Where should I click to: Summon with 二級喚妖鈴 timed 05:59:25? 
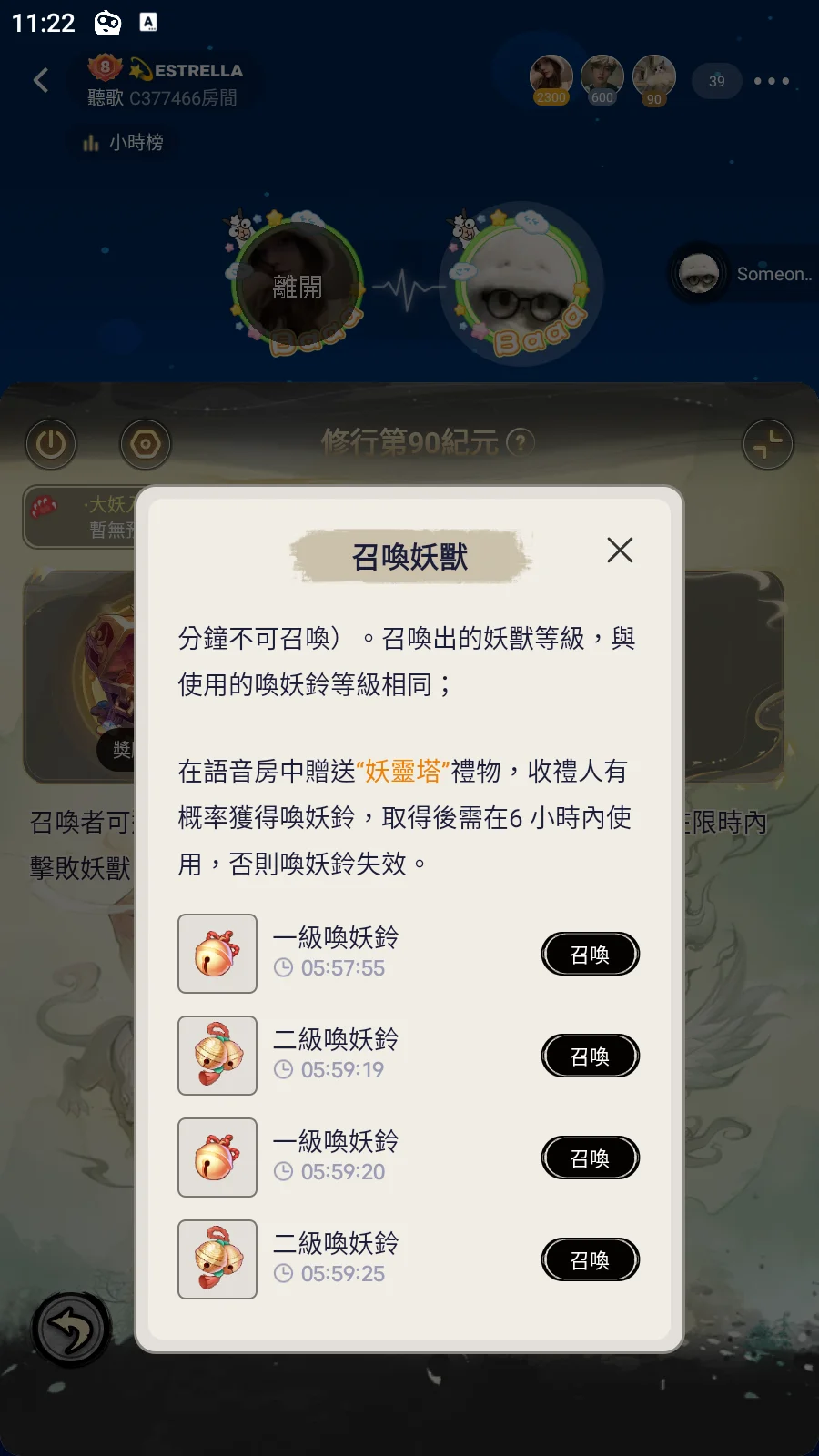pyautogui.click(x=590, y=1260)
